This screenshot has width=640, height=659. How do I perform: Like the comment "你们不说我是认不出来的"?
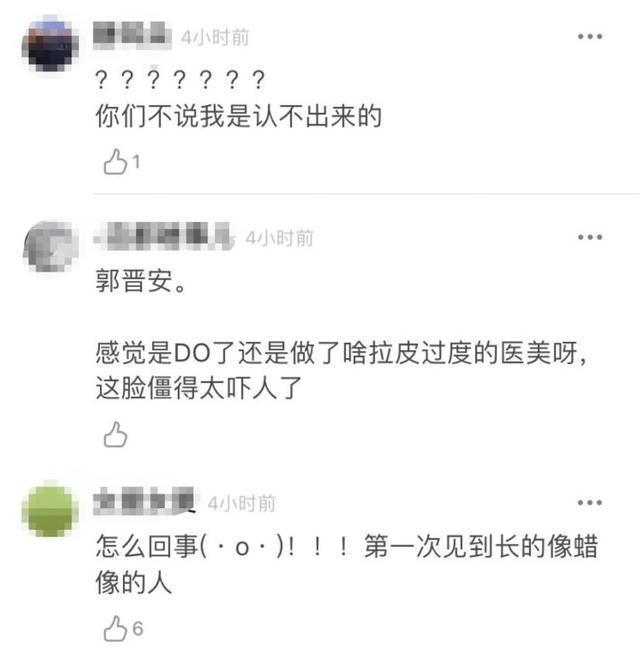coord(117,162)
